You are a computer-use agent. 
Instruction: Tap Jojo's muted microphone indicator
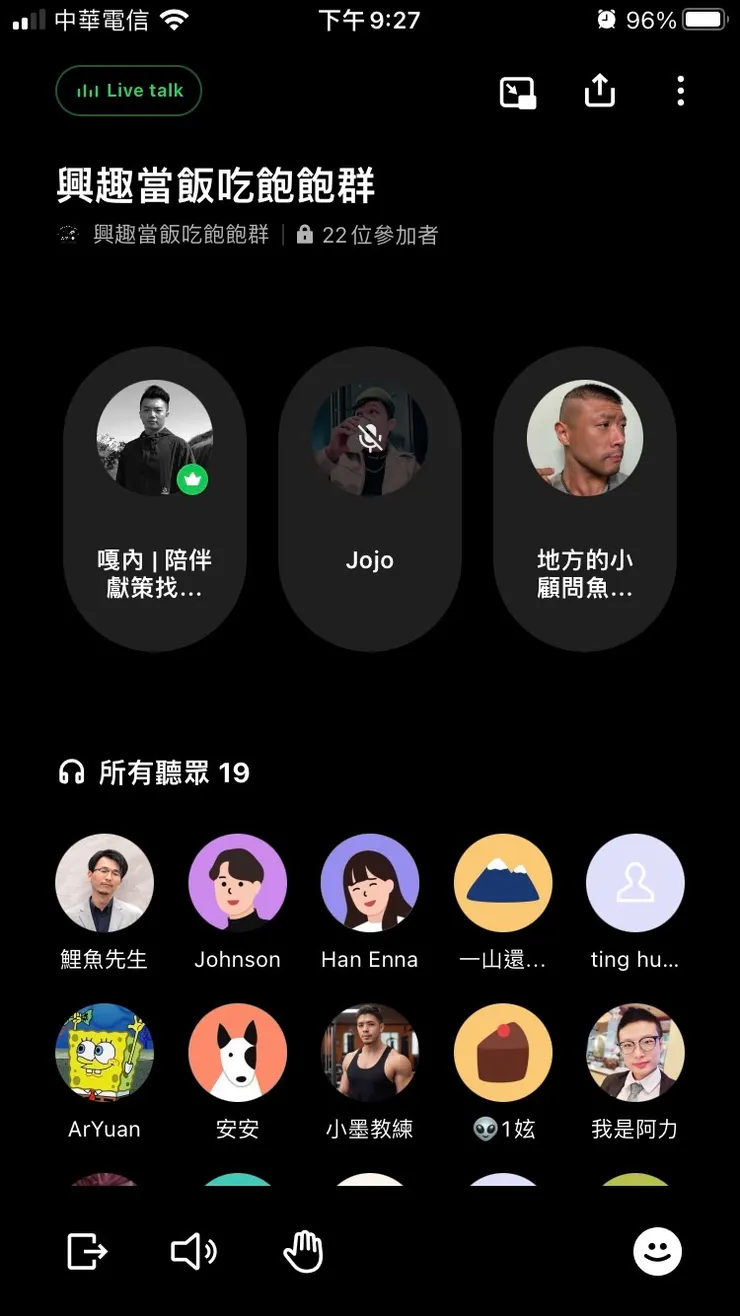pyautogui.click(x=370, y=437)
